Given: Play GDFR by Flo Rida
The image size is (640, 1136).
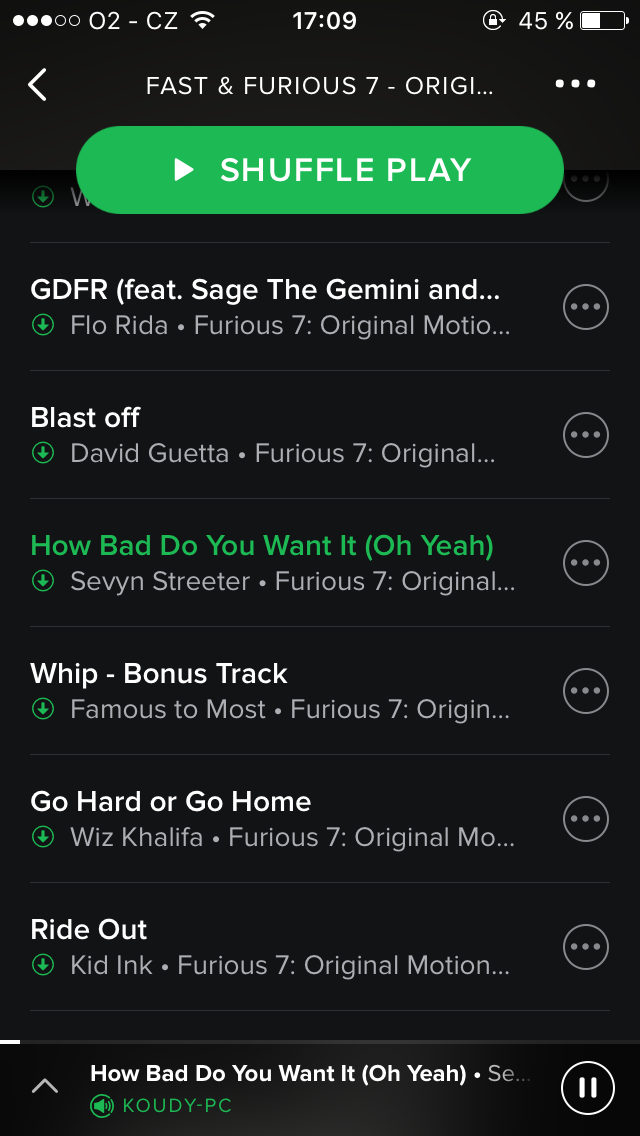Looking at the screenshot, I should click(270, 306).
